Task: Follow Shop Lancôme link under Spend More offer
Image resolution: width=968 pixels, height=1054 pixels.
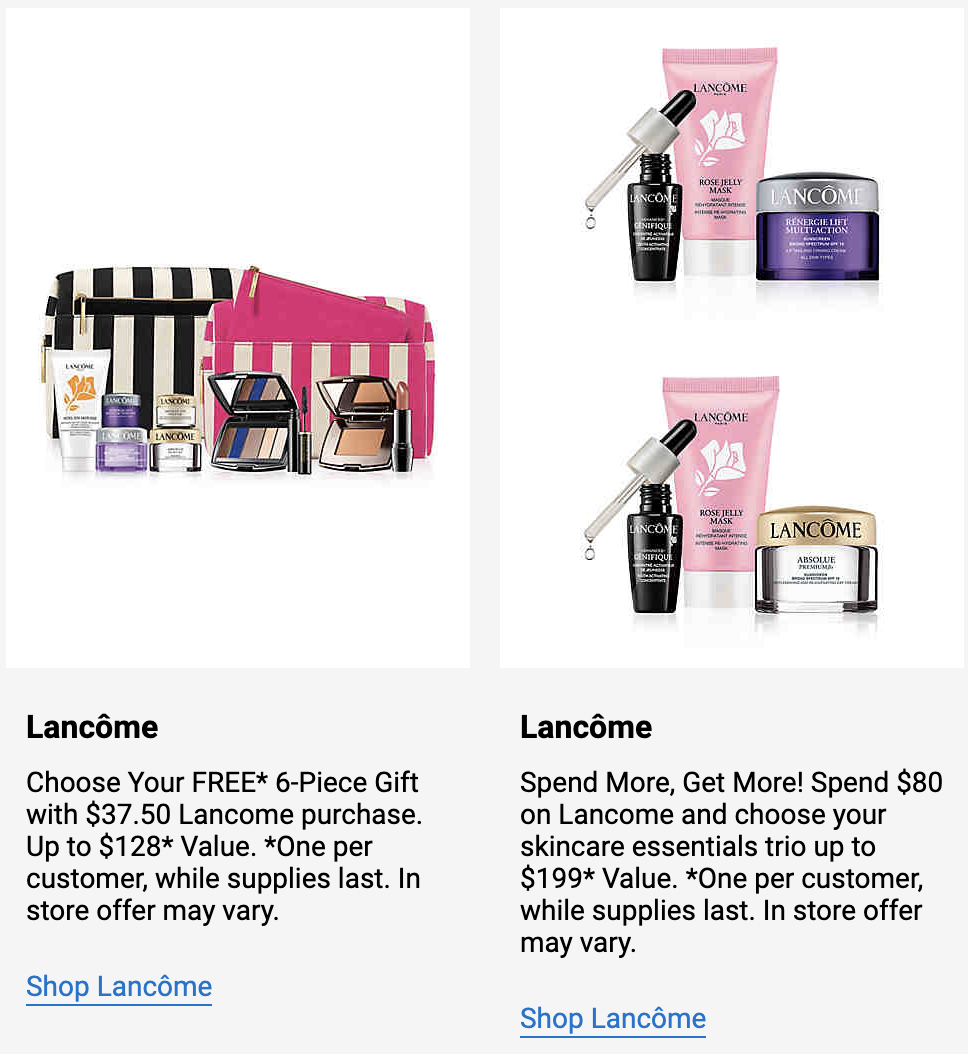Action: coord(613,1019)
